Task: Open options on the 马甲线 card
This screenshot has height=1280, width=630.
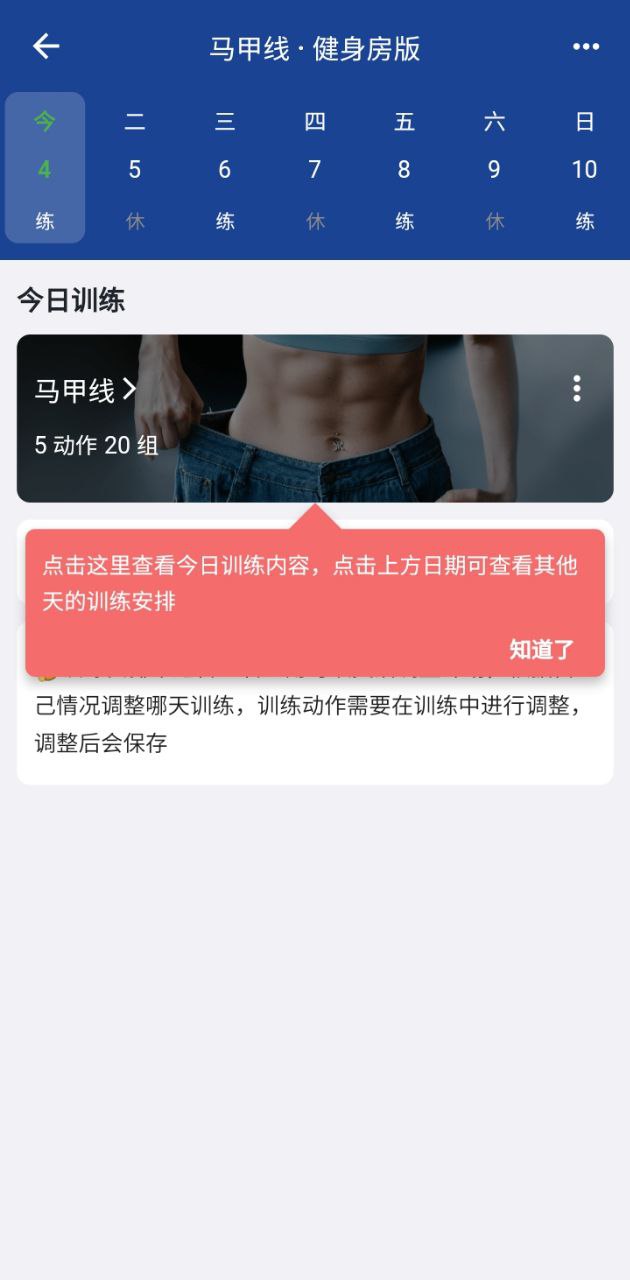Action: [x=576, y=389]
